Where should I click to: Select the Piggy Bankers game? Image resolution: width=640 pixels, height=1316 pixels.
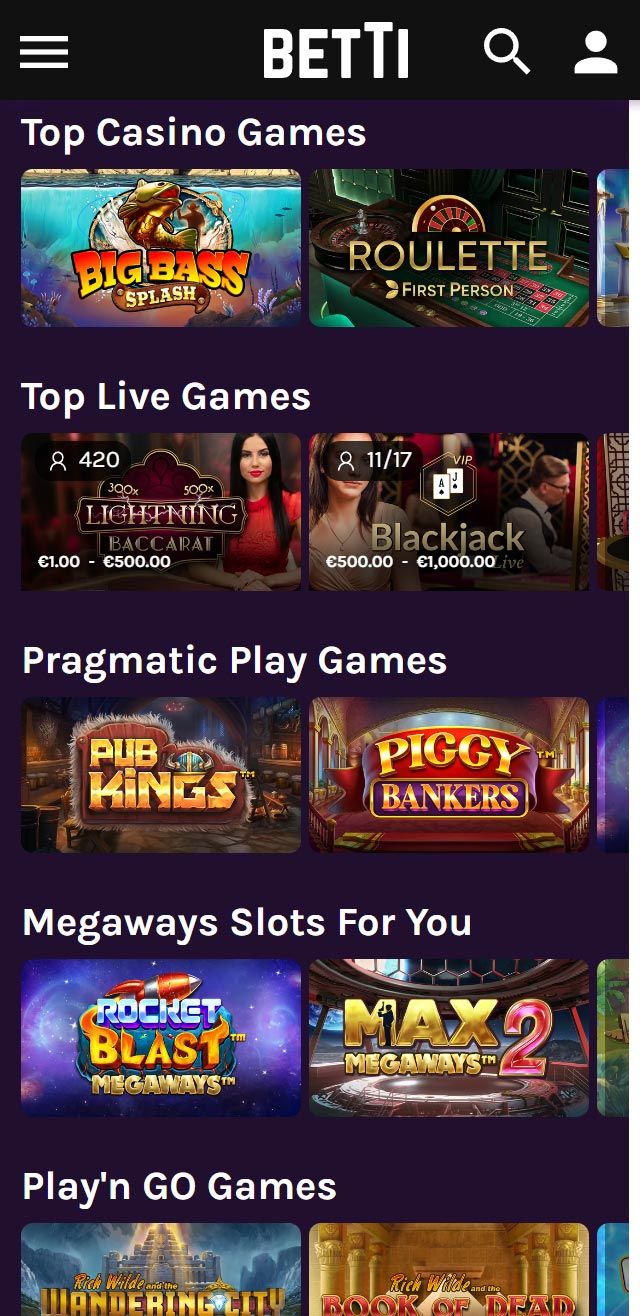tap(449, 775)
